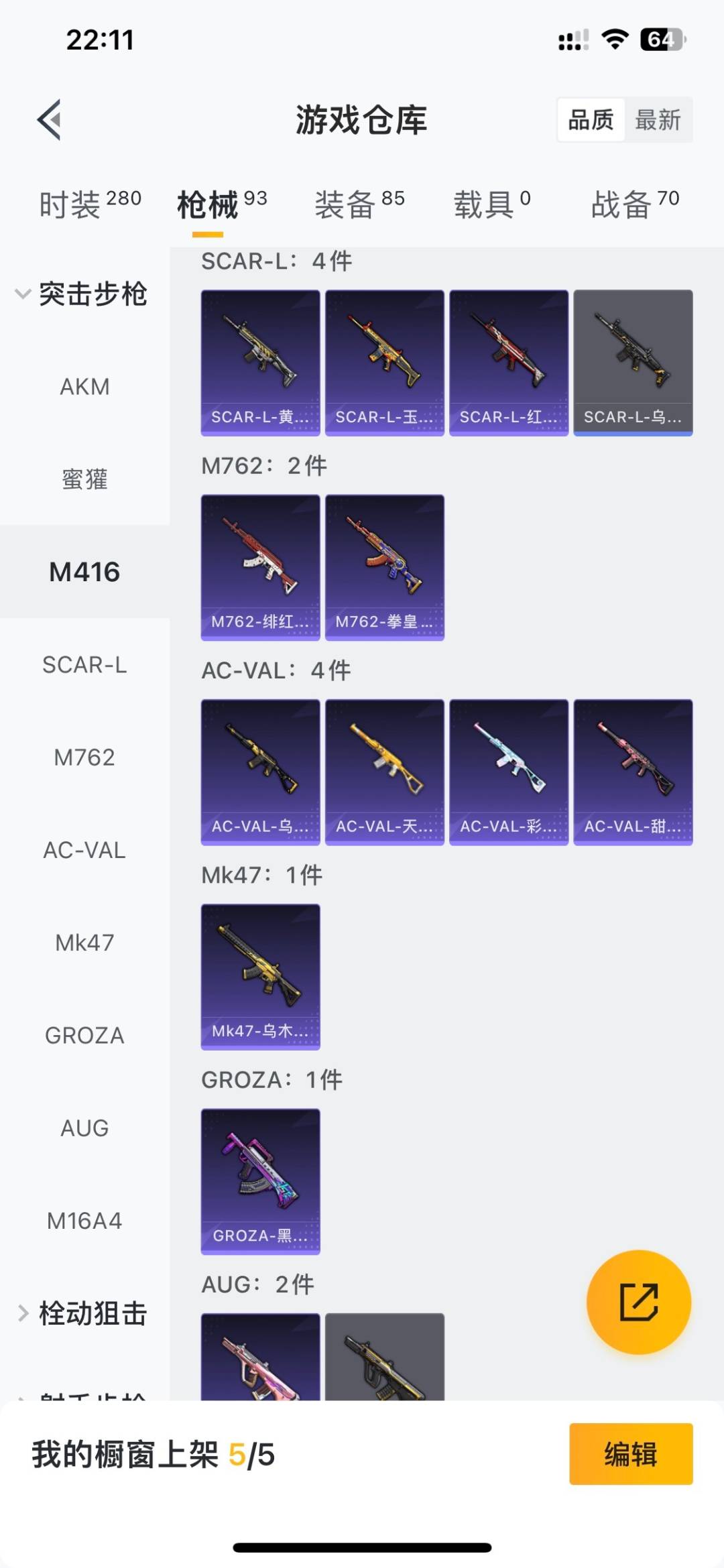
Task: Open the AC-VAL-甜 skin tile
Action: pyautogui.click(x=633, y=772)
